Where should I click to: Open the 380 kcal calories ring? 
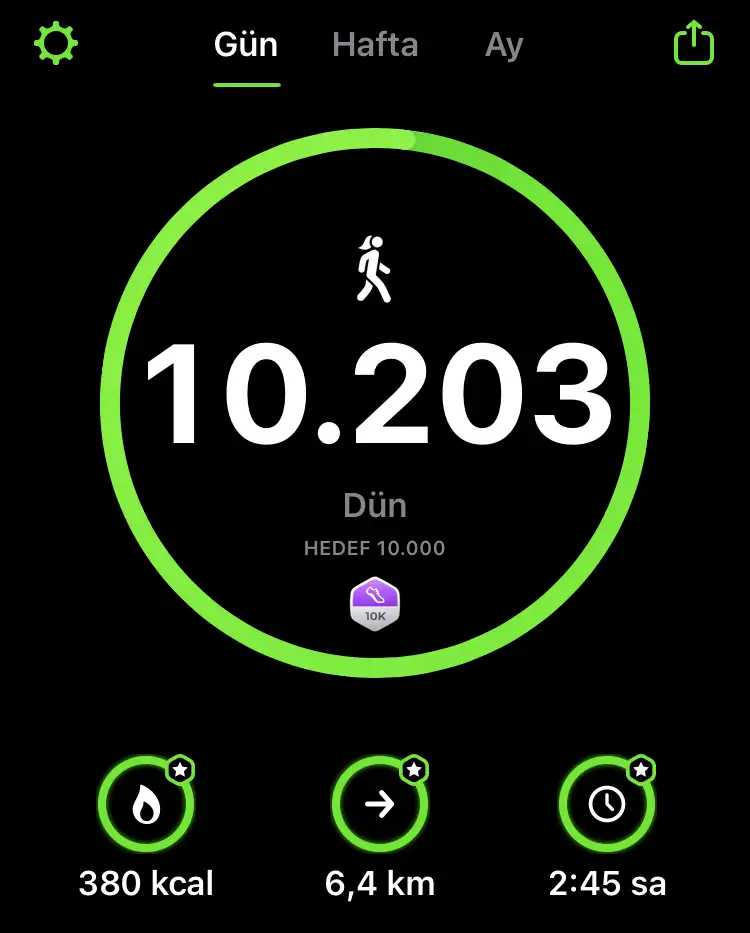pos(146,805)
